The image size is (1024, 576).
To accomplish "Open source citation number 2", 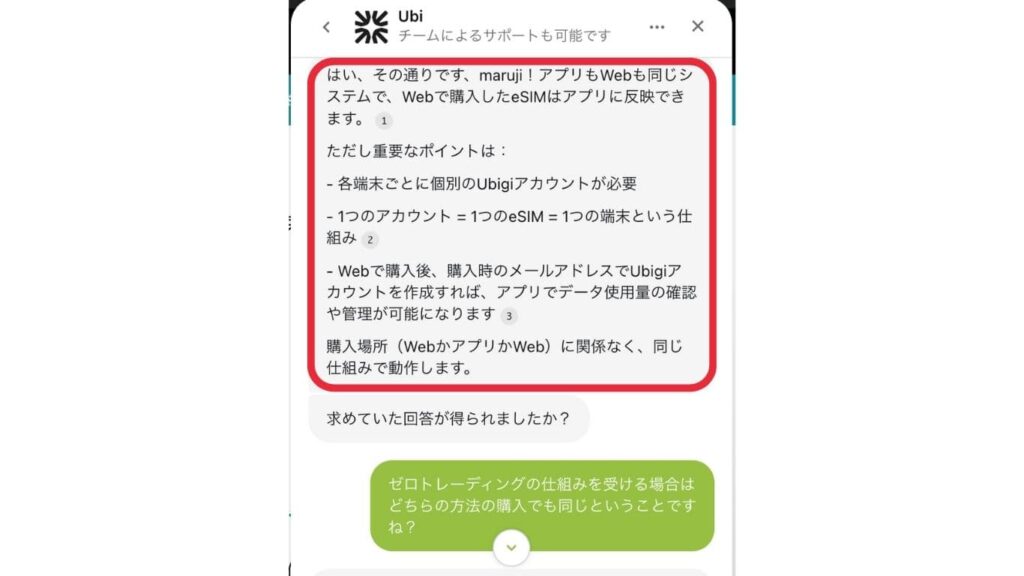I will pyautogui.click(x=370, y=240).
